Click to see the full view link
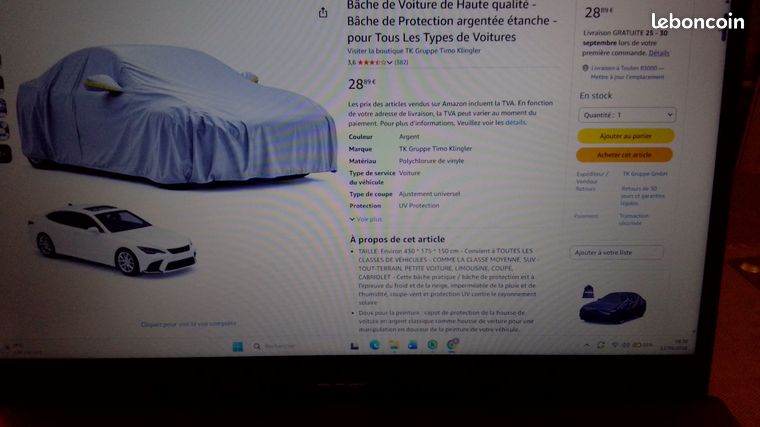Image resolution: width=760 pixels, height=427 pixels. point(189,323)
